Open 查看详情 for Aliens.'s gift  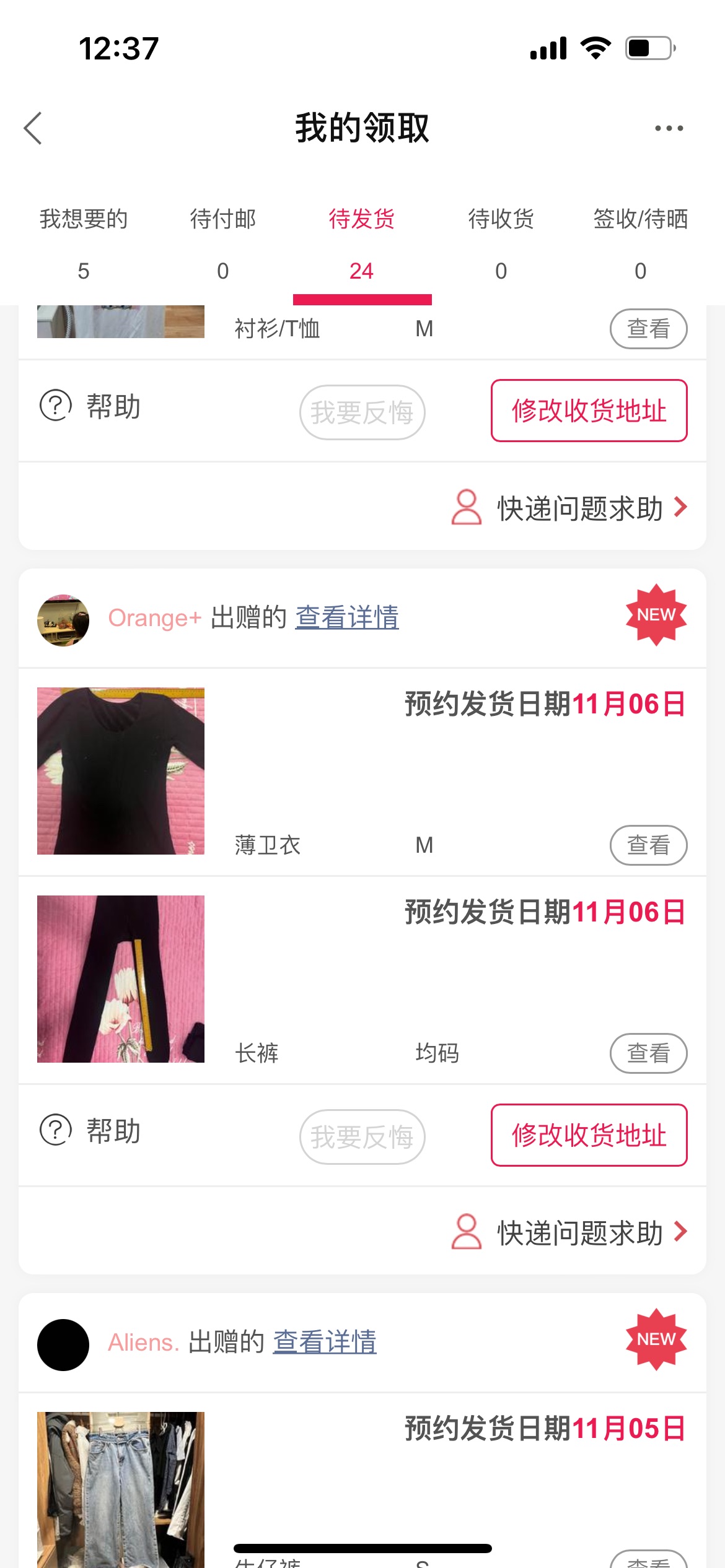(x=325, y=1342)
